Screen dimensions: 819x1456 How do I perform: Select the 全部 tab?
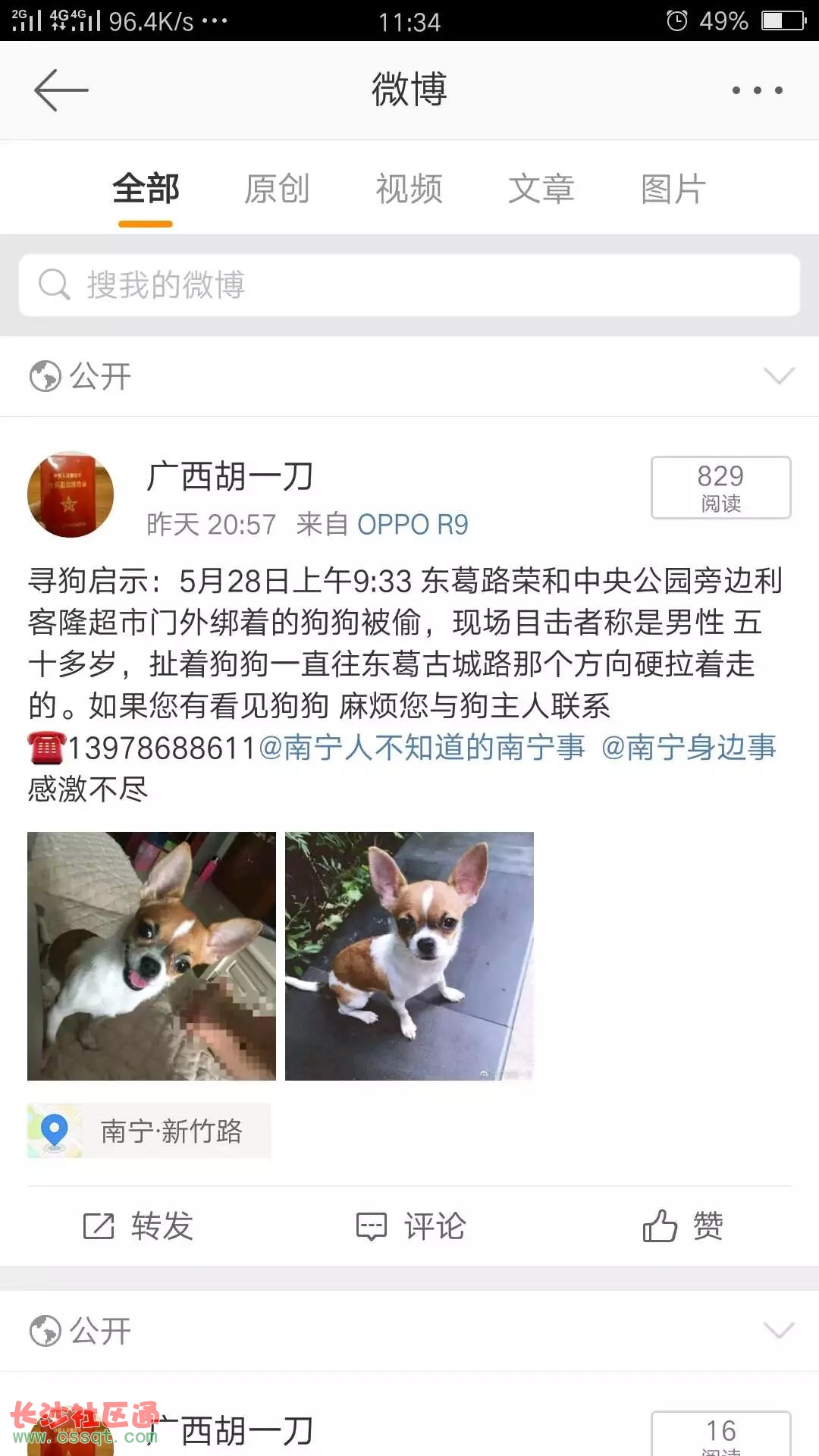tap(146, 189)
